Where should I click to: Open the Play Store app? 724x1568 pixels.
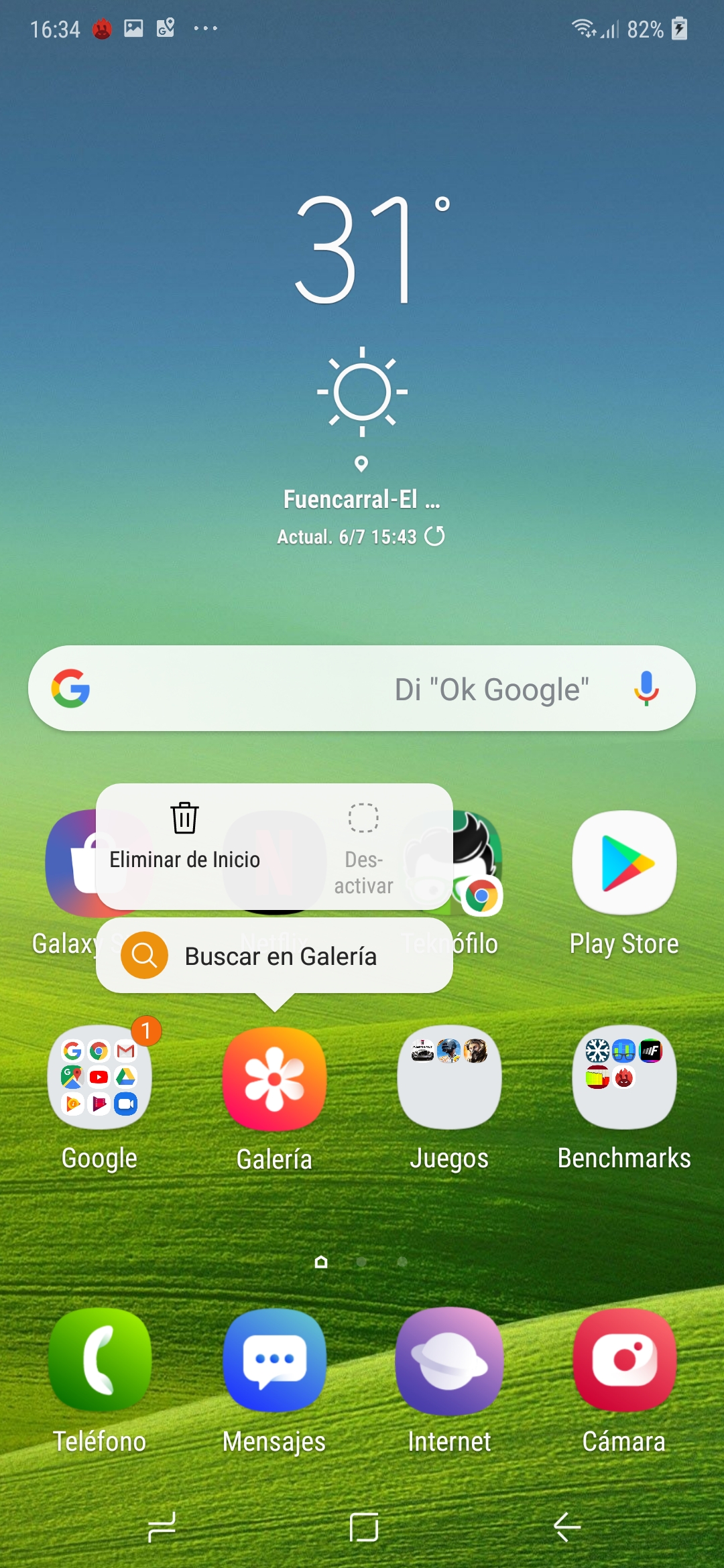624,883
